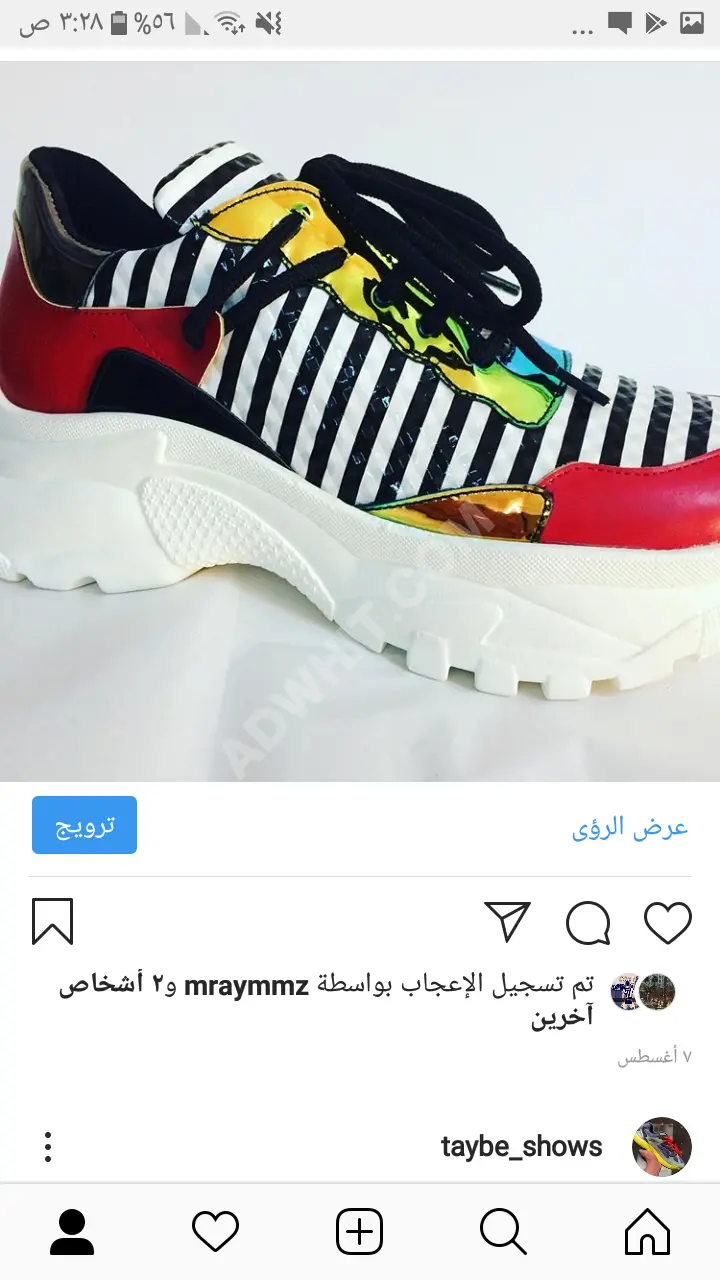Bookmark this shoe post
Screen dimensions: 720x1280
(x=52, y=921)
